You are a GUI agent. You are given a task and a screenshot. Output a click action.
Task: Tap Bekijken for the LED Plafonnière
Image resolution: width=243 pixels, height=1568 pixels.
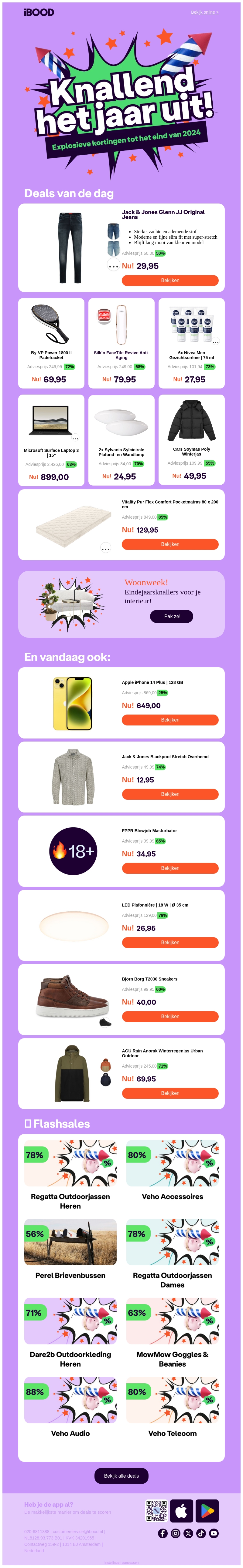point(170,942)
